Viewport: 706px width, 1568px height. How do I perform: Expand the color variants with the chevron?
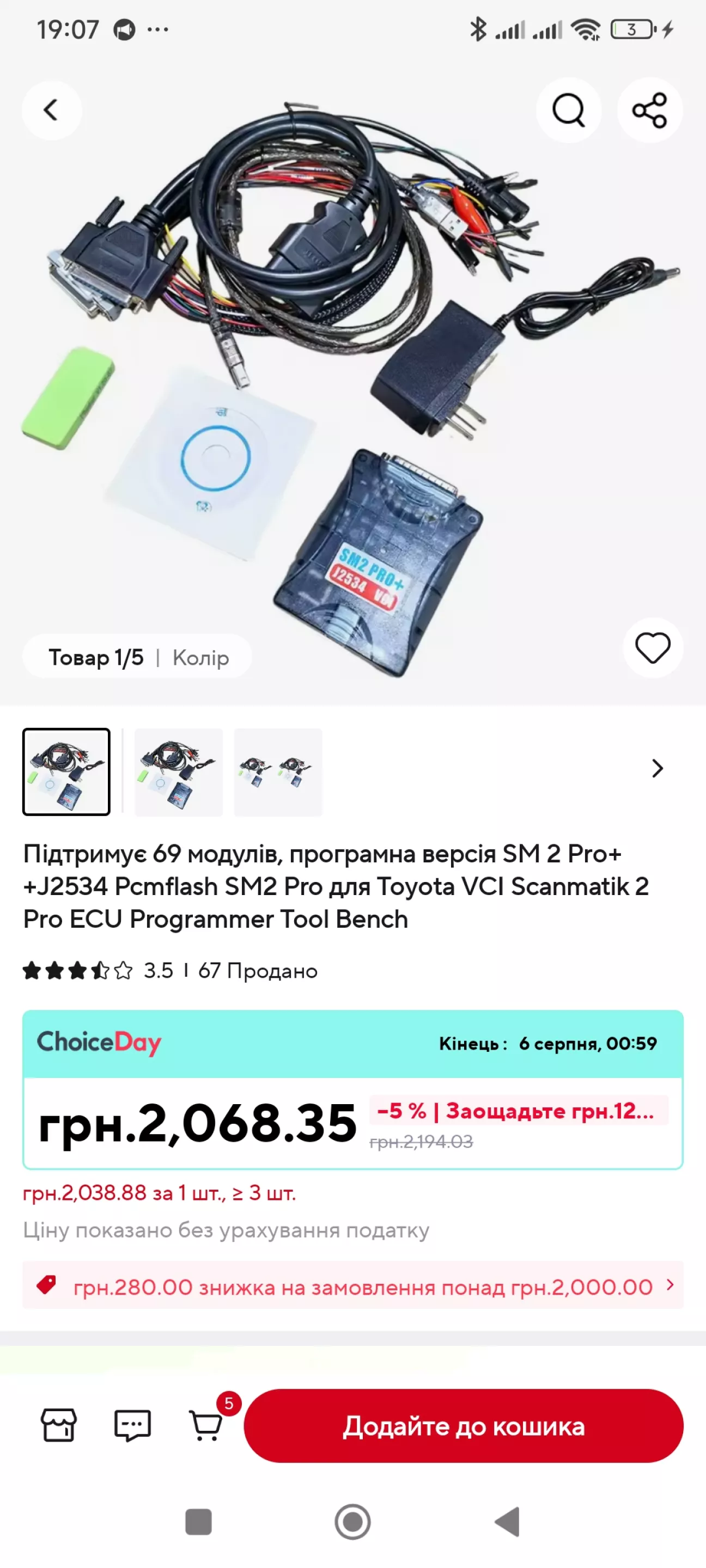(x=656, y=768)
